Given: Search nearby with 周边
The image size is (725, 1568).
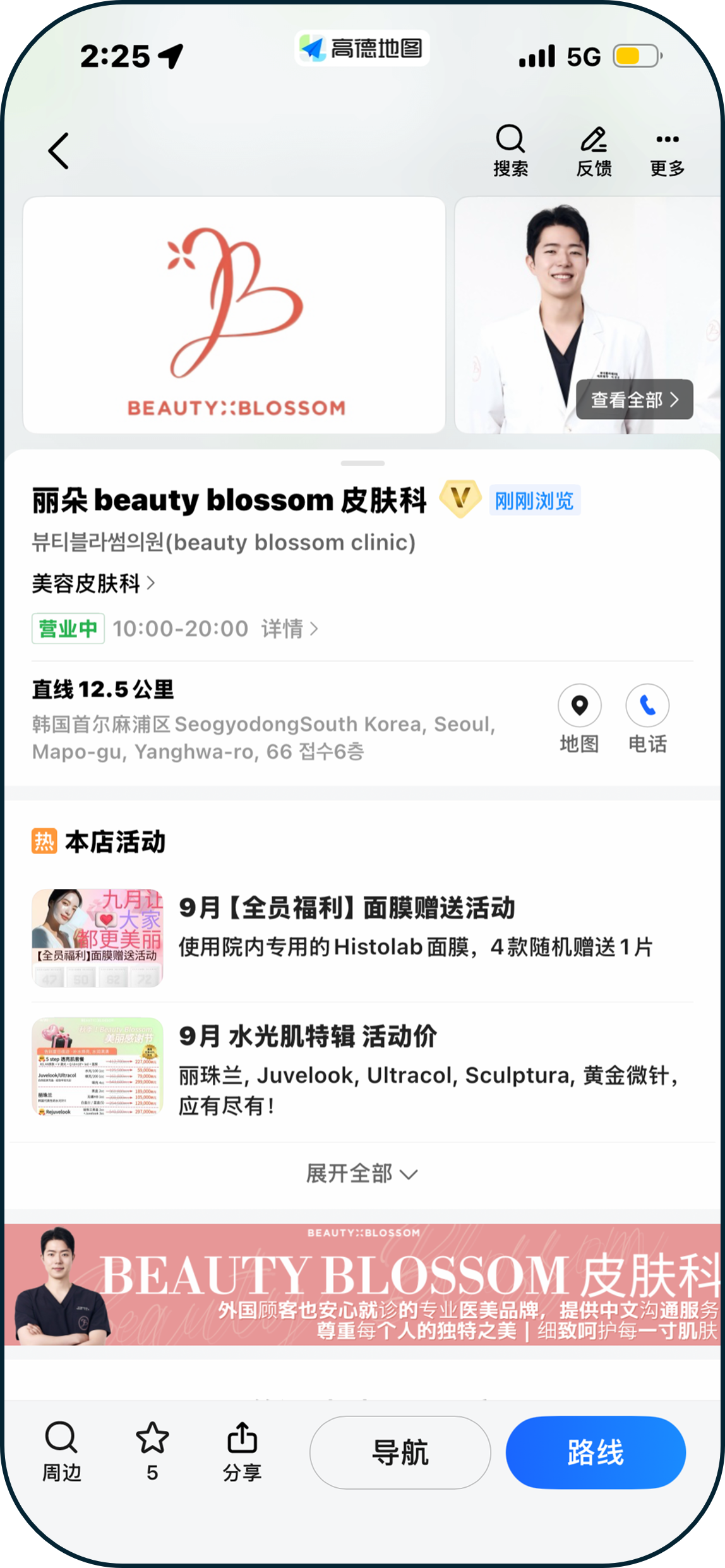Looking at the screenshot, I should (x=61, y=1452).
